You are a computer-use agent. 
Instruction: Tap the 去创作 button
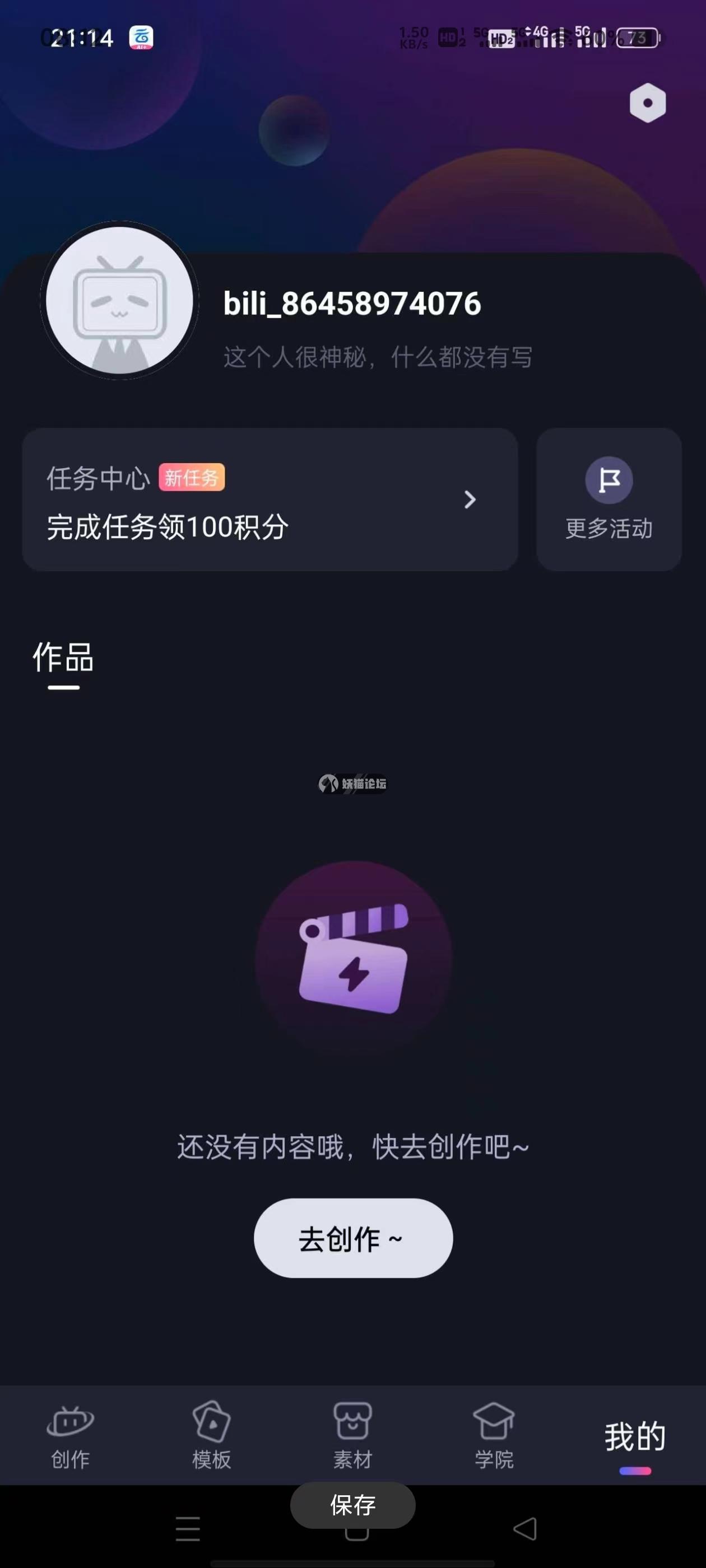352,1239
